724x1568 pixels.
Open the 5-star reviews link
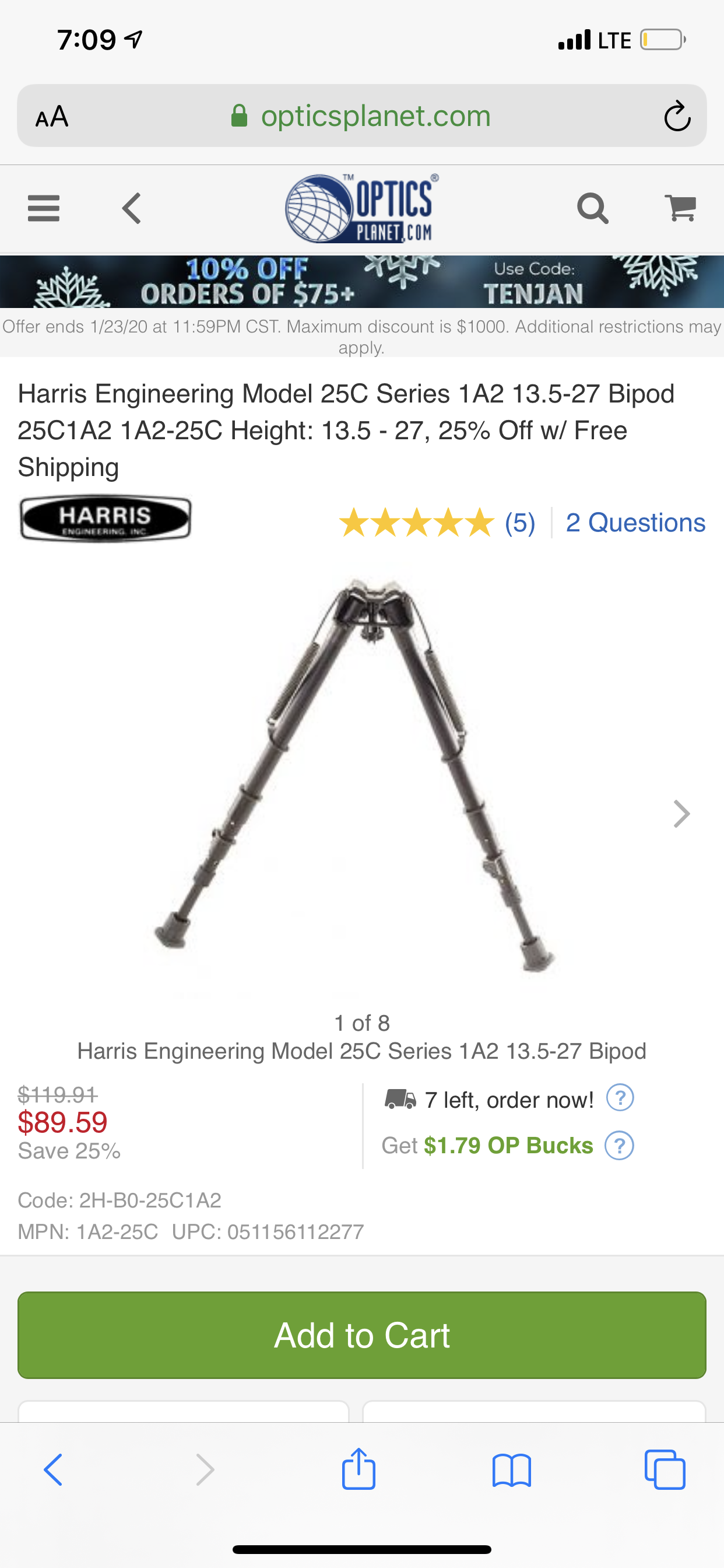tap(437, 523)
